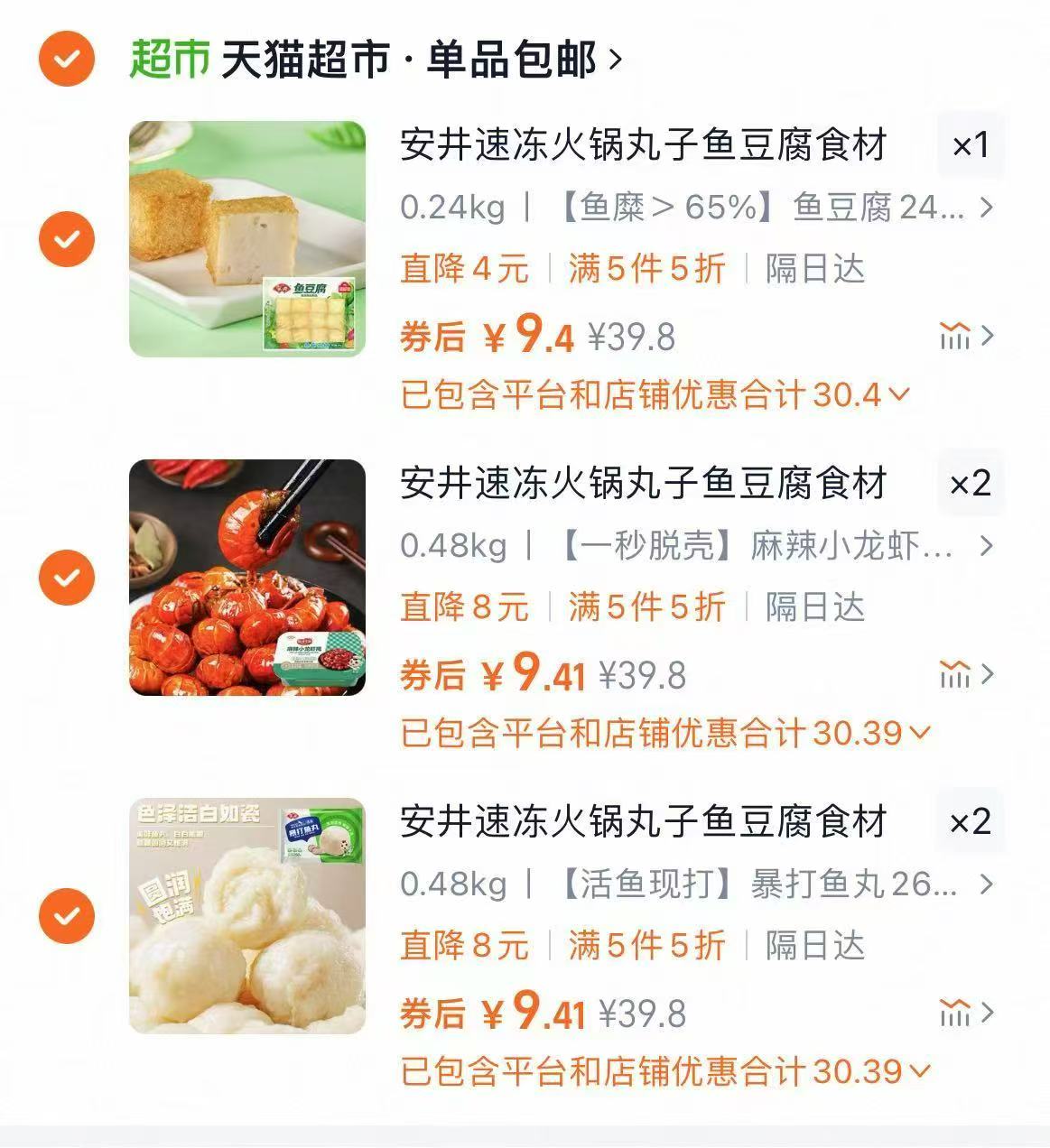
Task: Open spec selector arrow for 鱼豆腐 variant
Action: pyautogui.click(x=984, y=208)
